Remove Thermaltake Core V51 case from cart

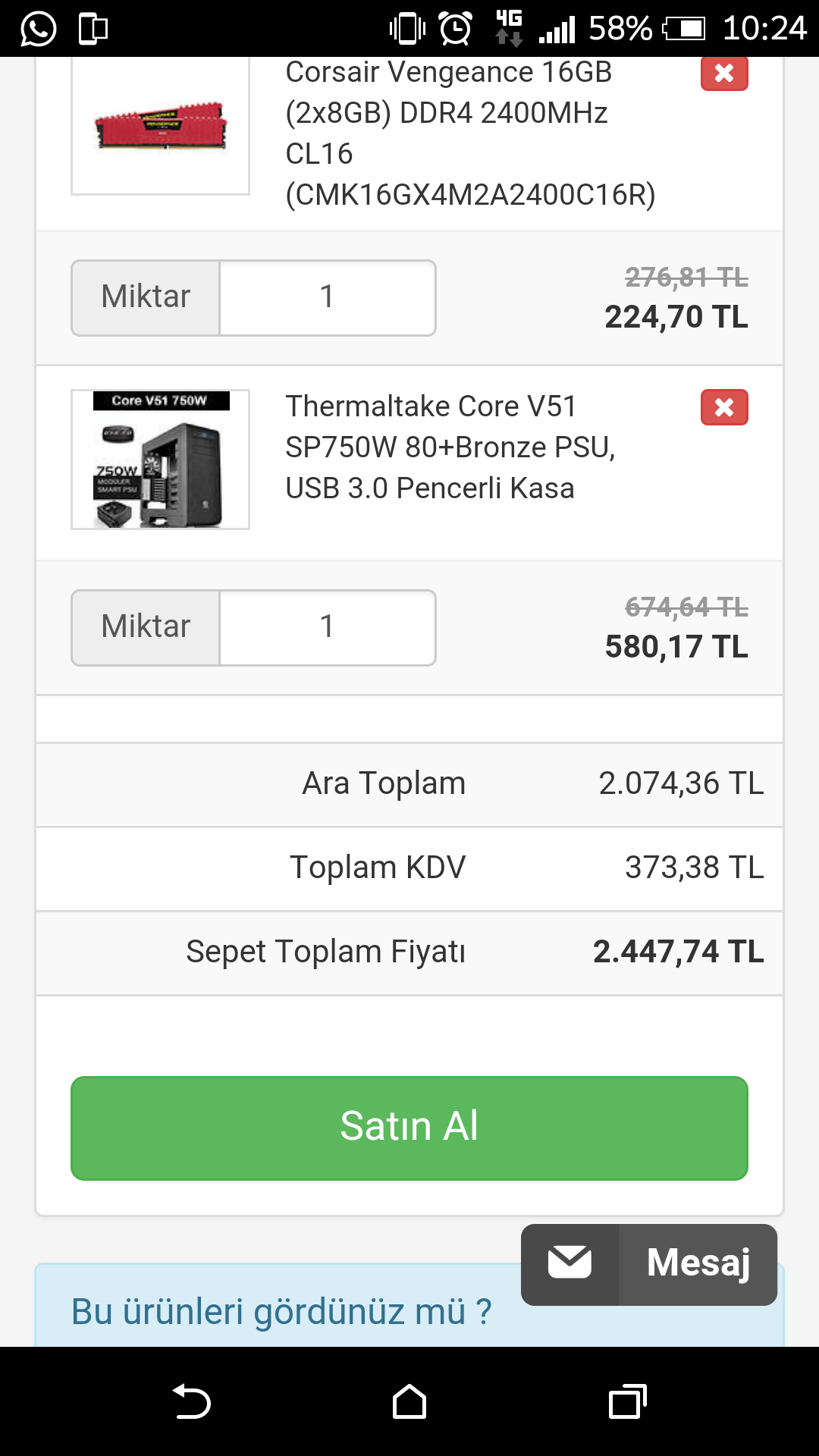tap(724, 407)
